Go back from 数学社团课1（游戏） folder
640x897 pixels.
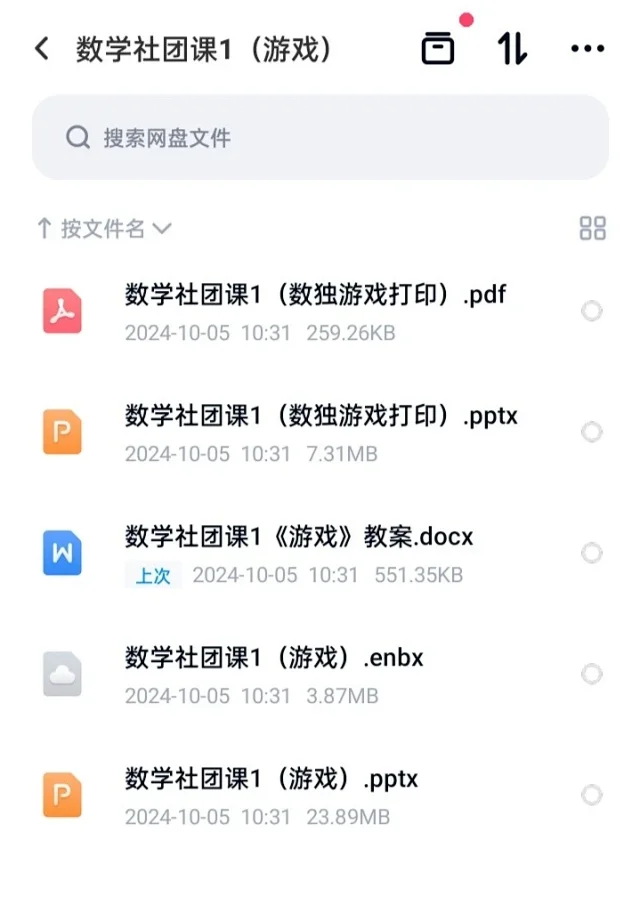click(42, 49)
